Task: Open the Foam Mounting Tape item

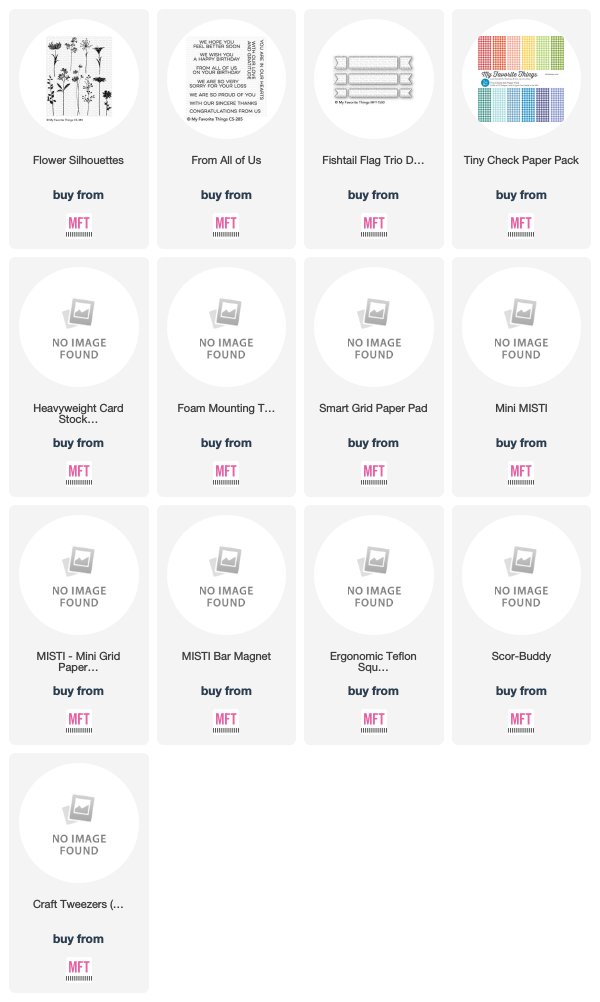Action: 226,377
